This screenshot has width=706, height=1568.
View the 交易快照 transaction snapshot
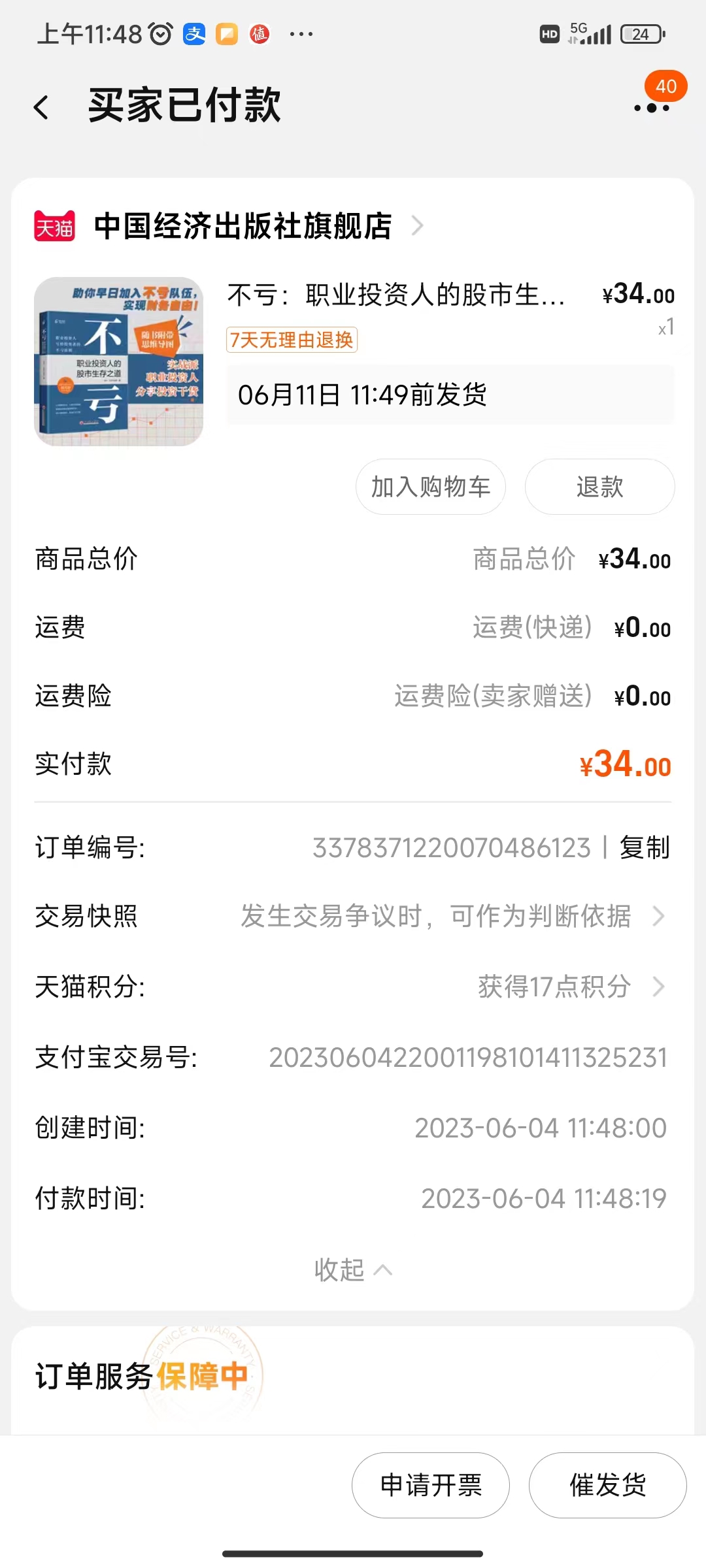point(451,917)
